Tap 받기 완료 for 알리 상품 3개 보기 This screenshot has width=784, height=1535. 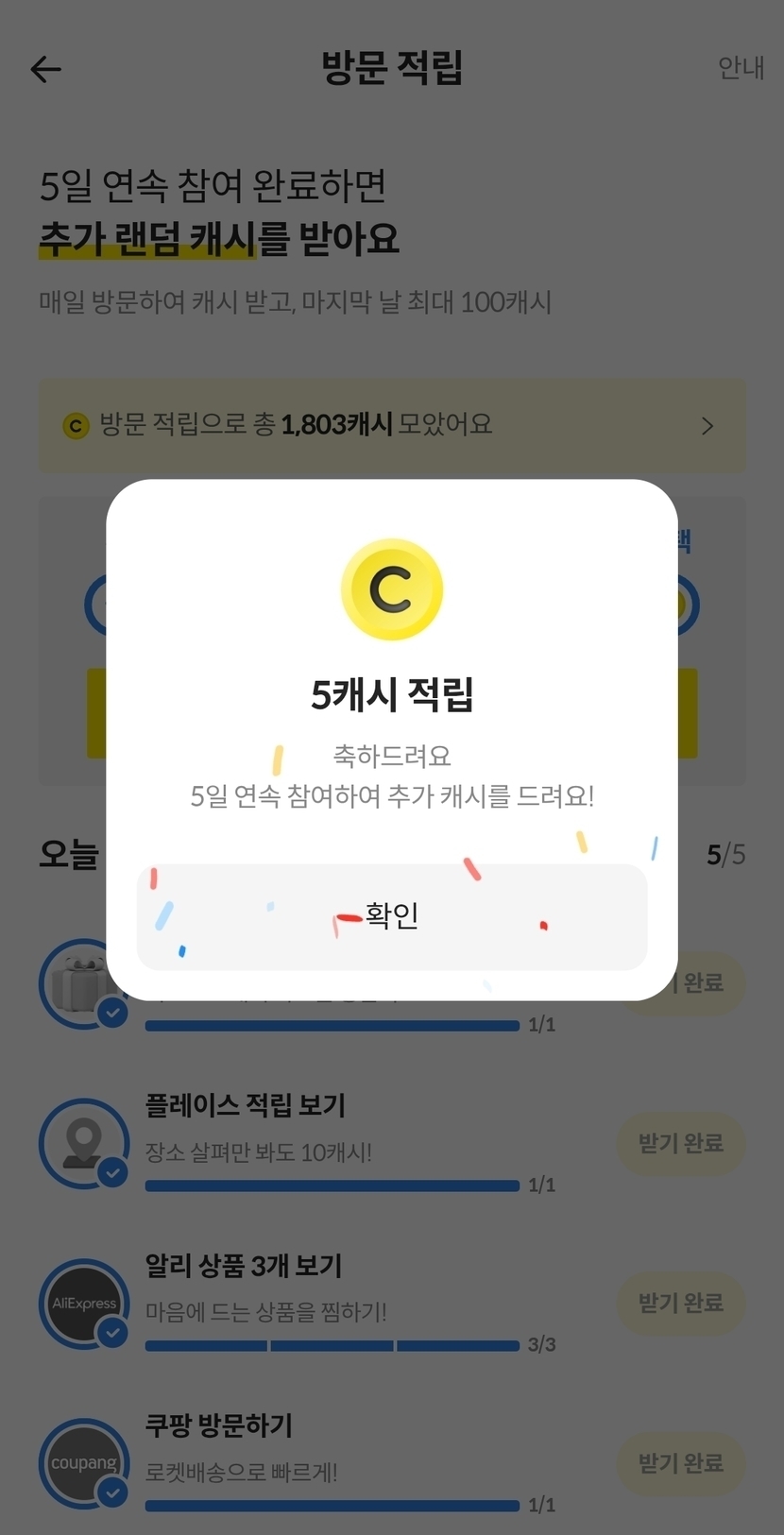(x=680, y=1303)
